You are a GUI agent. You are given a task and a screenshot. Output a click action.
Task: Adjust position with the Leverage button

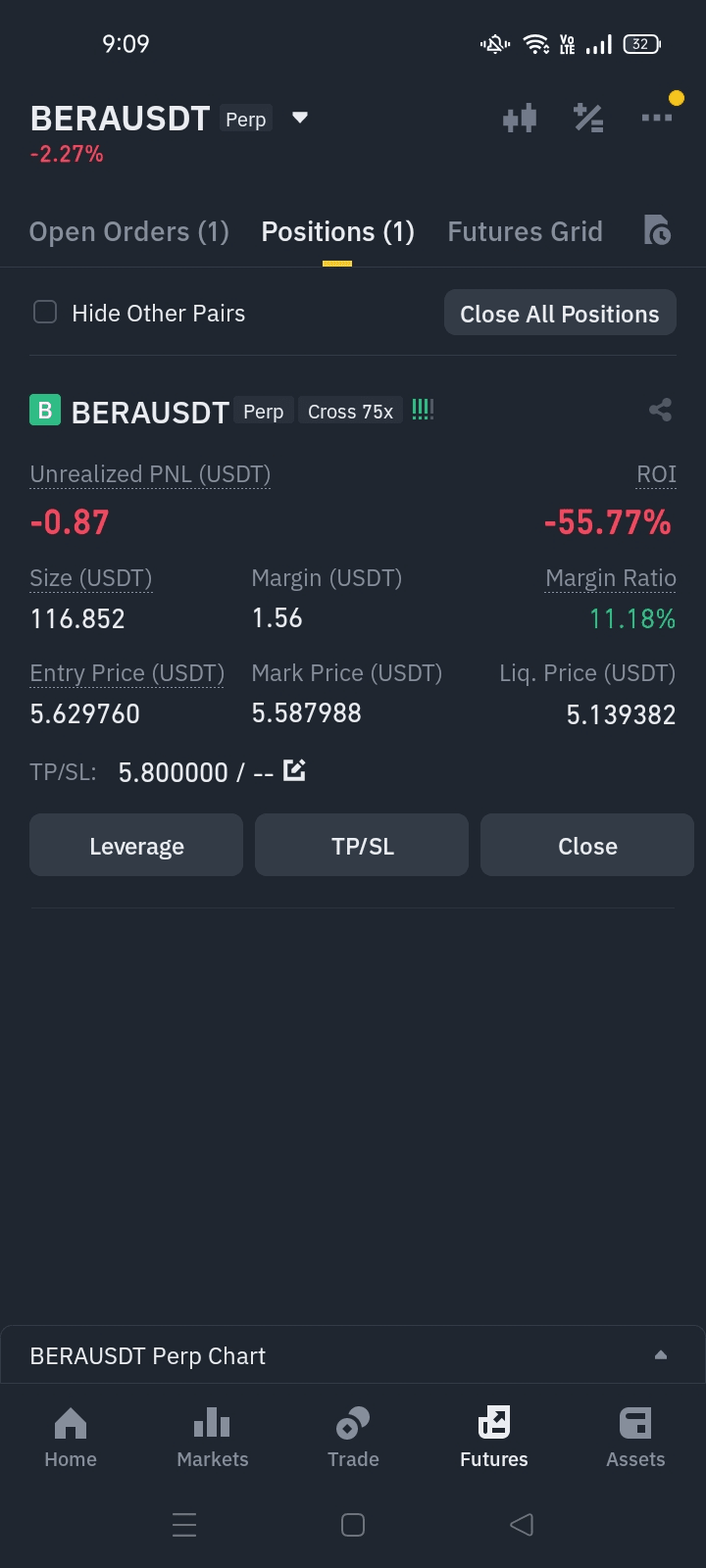click(x=136, y=846)
